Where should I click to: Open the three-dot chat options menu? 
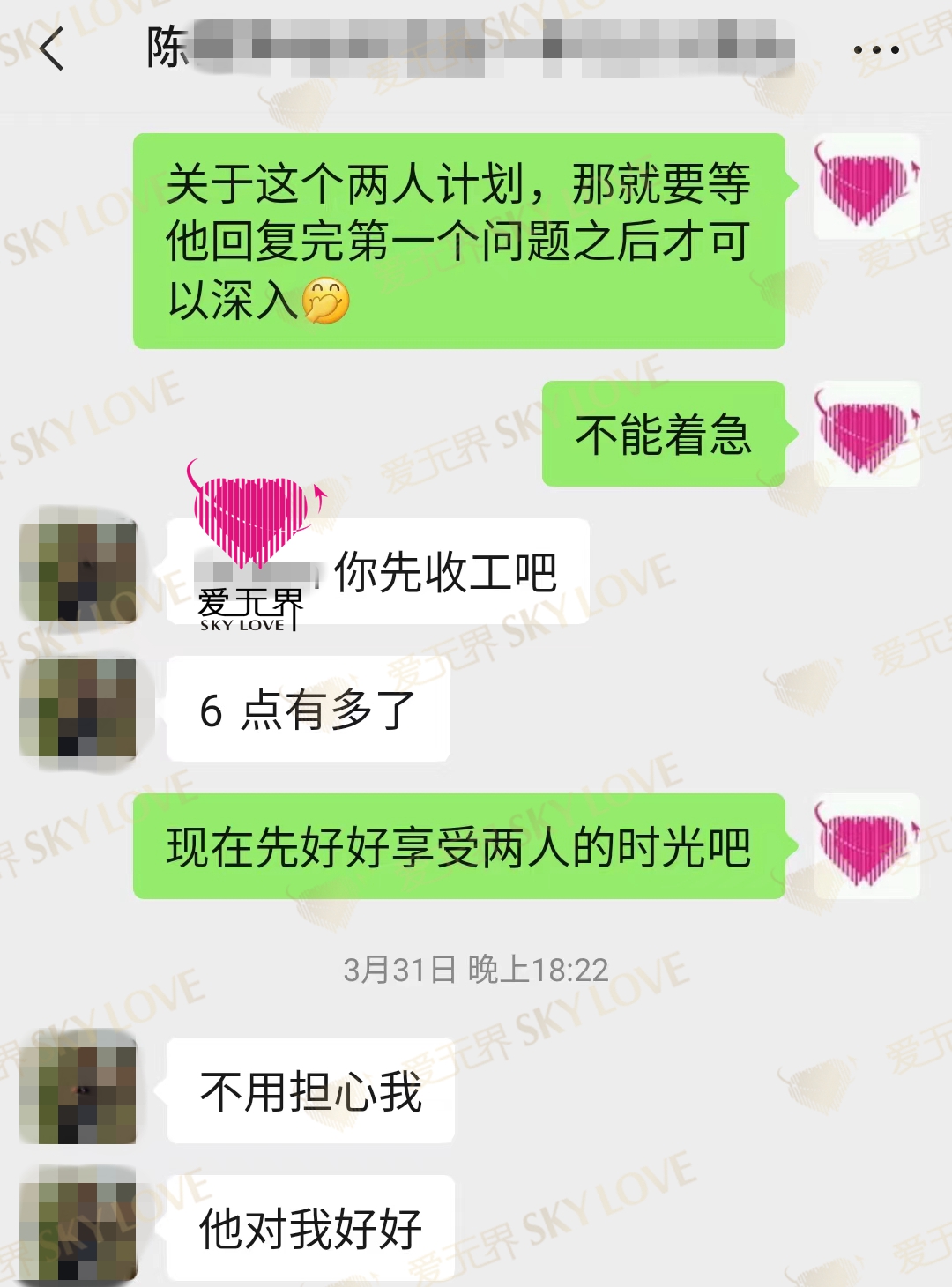[876, 49]
